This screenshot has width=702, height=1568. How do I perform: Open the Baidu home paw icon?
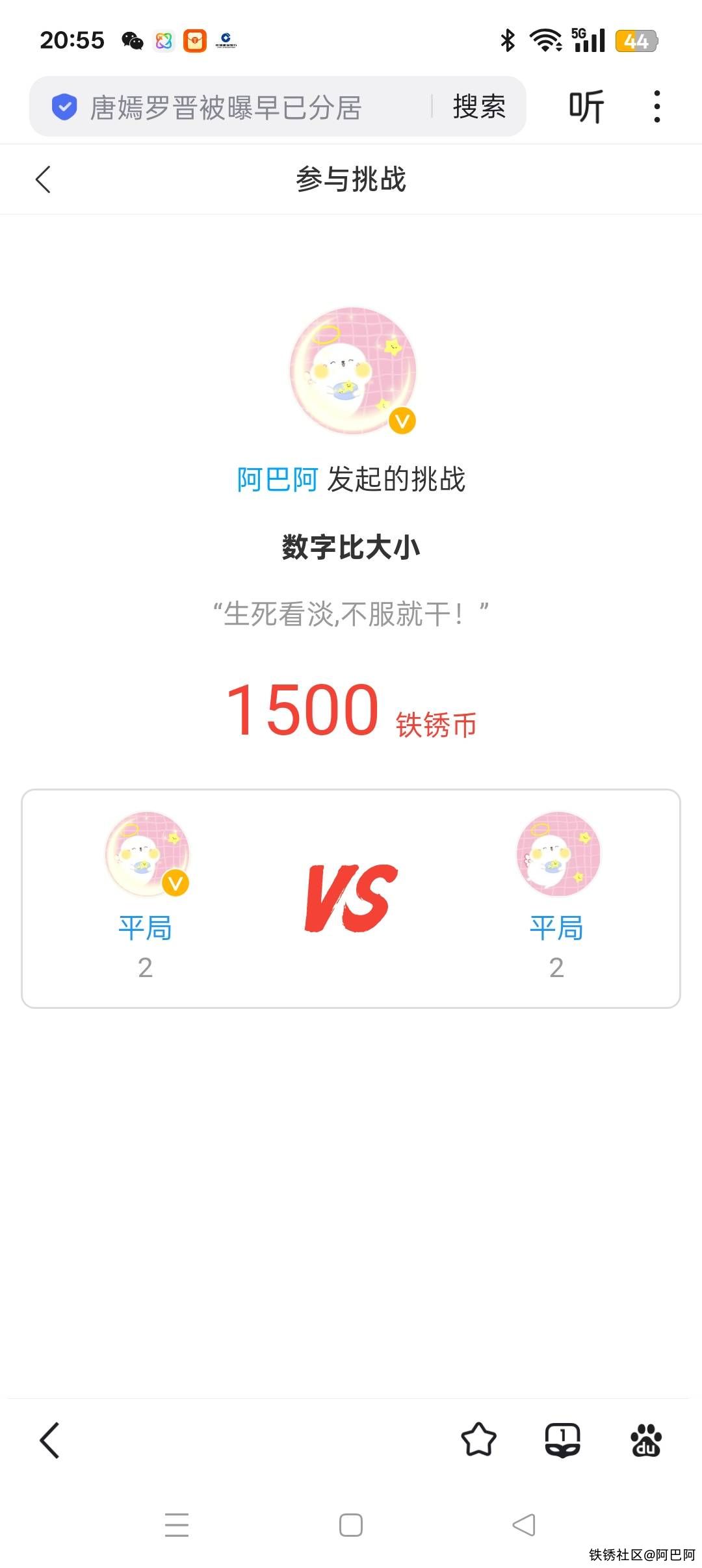pyautogui.click(x=645, y=1440)
